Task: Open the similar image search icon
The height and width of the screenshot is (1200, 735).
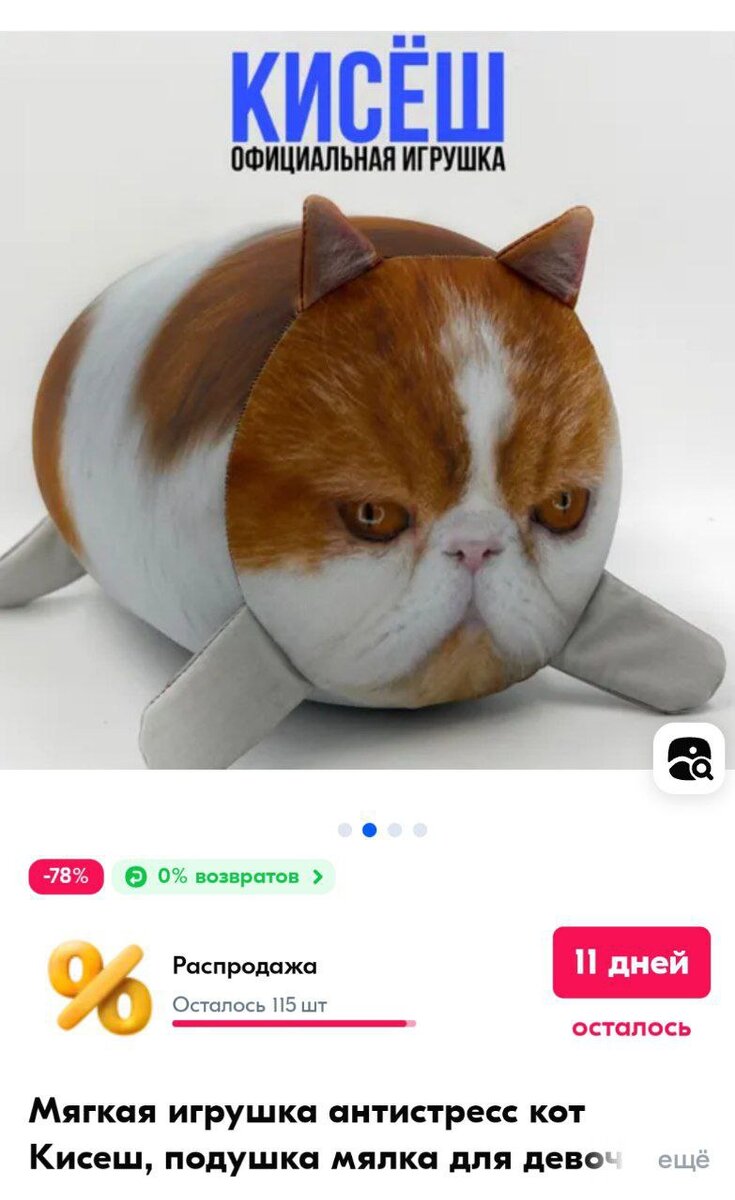Action: 688,759
